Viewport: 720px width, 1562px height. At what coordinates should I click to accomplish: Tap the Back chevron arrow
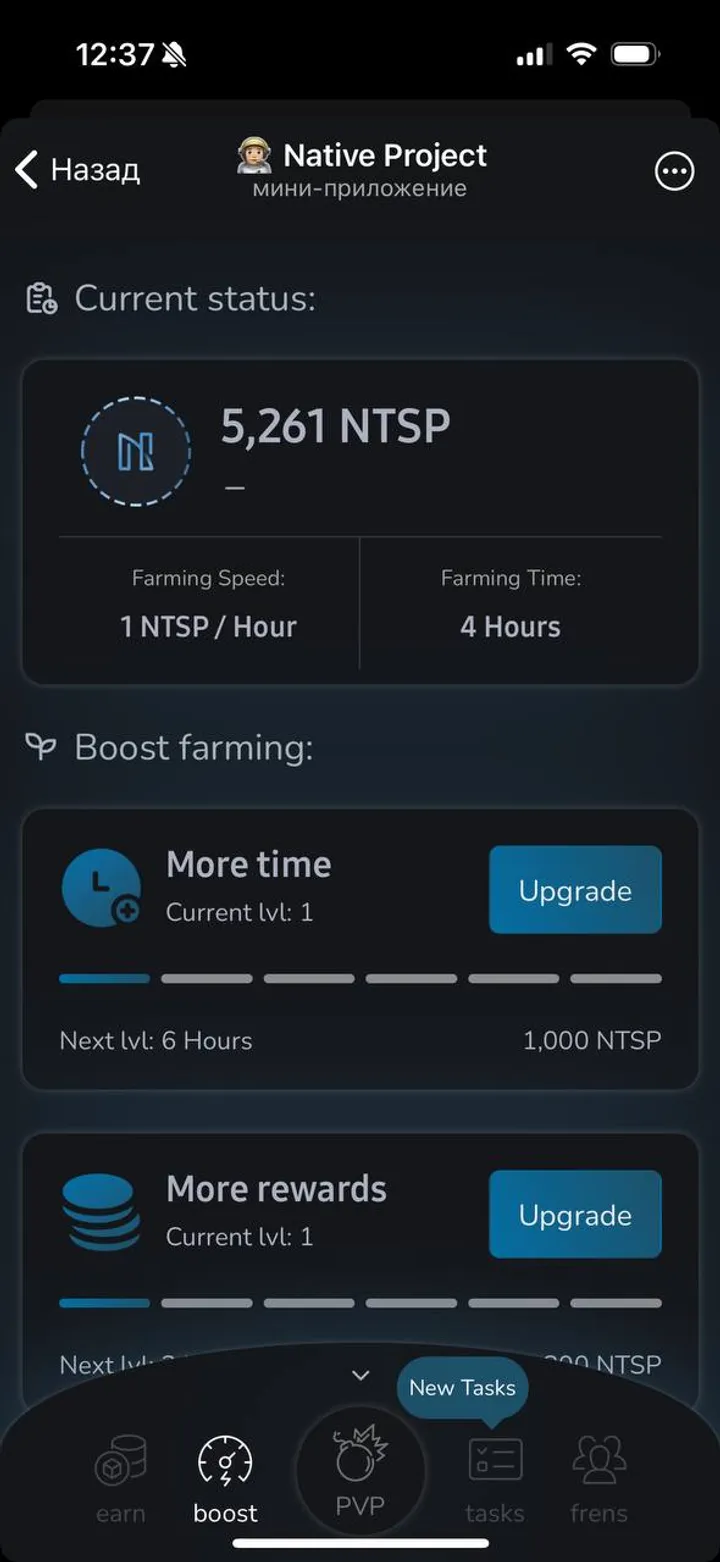pos(24,170)
